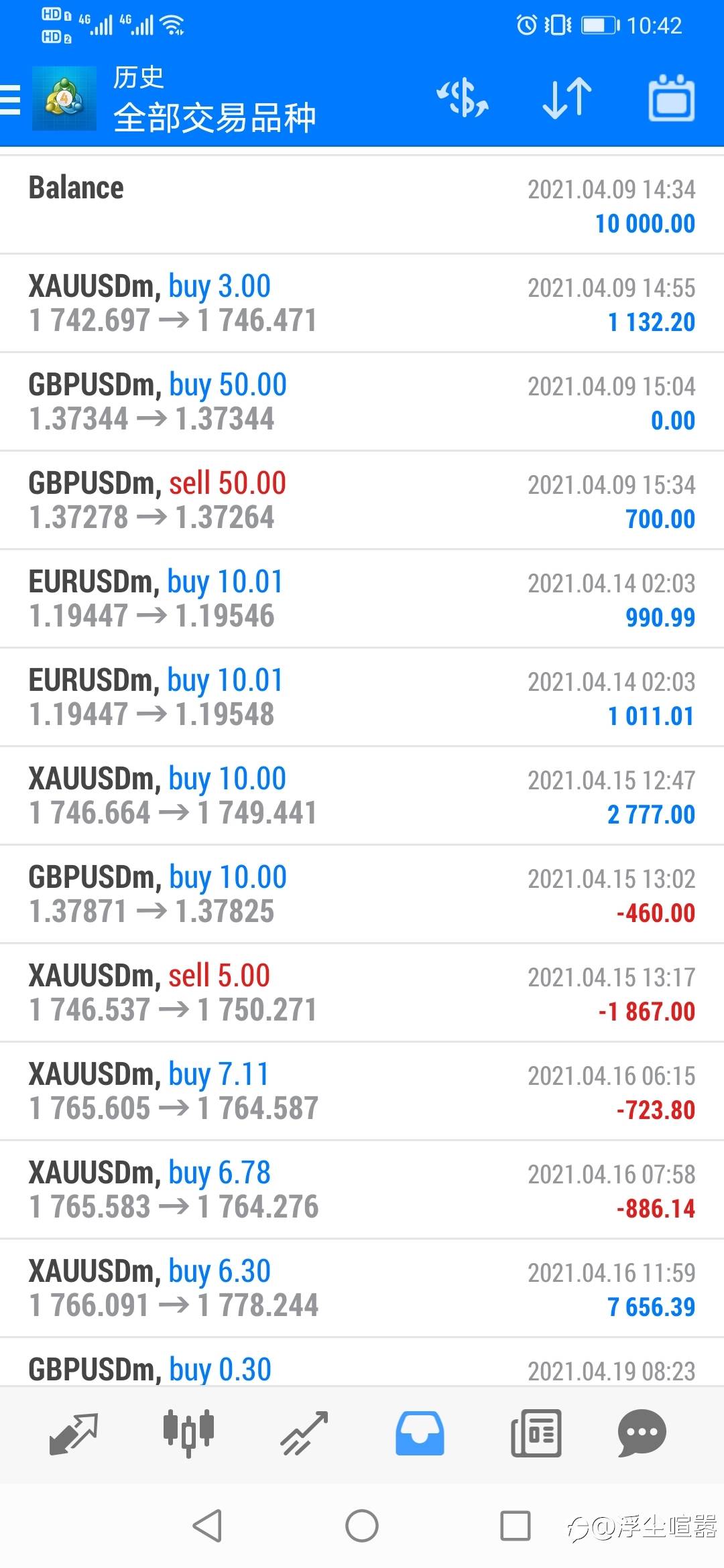This screenshot has height=1568, width=724.
Task: Open the calendar date range picker
Action: click(671, 99)
